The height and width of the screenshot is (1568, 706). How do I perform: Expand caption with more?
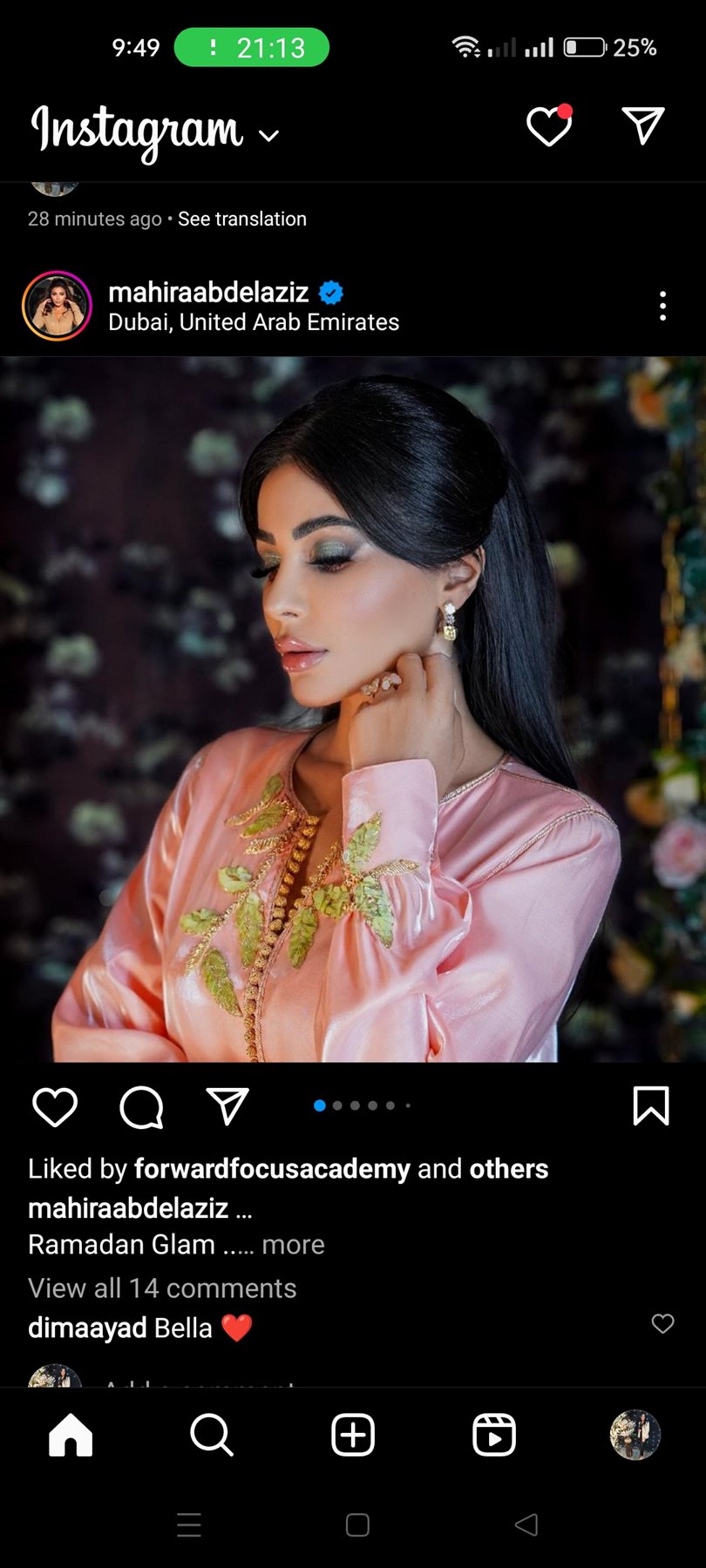293,1245
